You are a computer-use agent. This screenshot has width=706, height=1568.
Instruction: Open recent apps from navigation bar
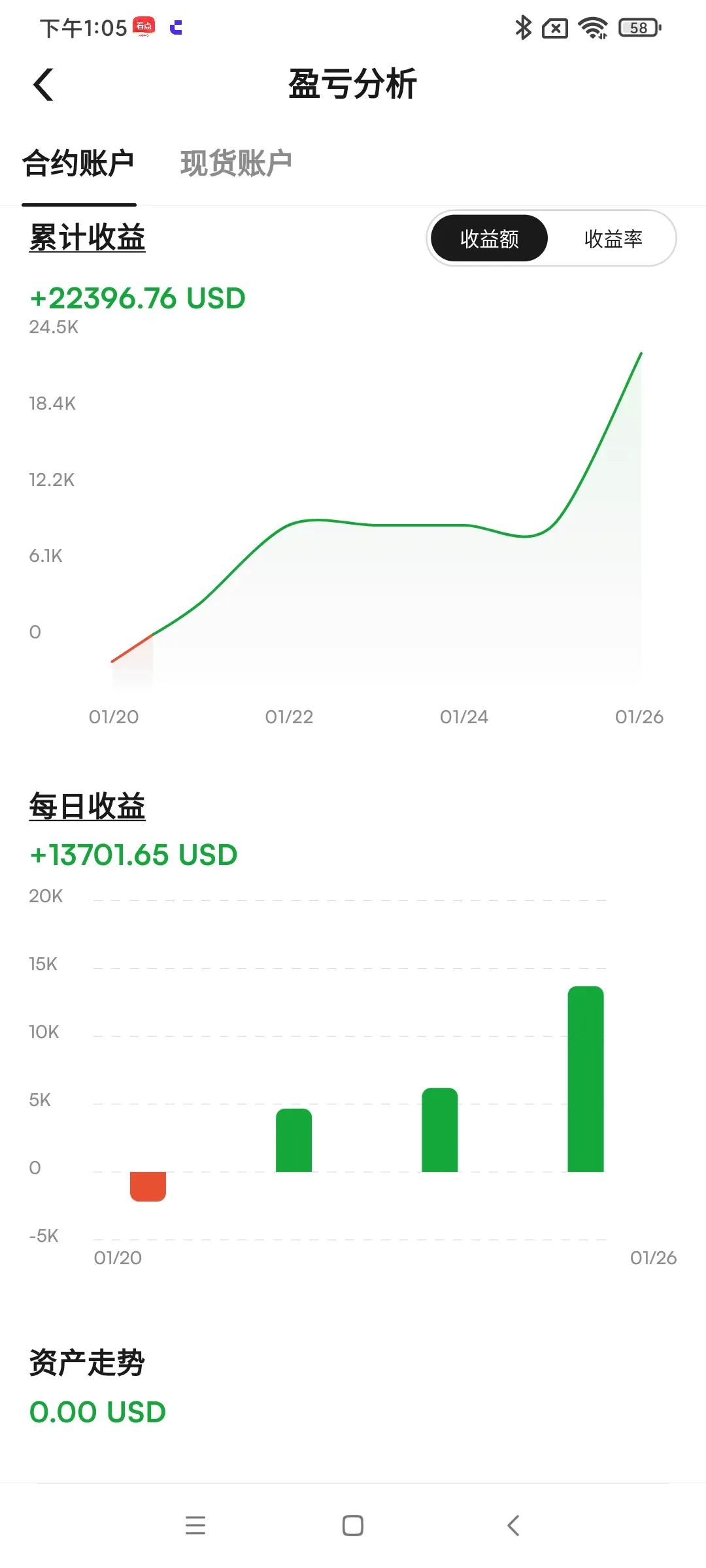coord(195,1526)
